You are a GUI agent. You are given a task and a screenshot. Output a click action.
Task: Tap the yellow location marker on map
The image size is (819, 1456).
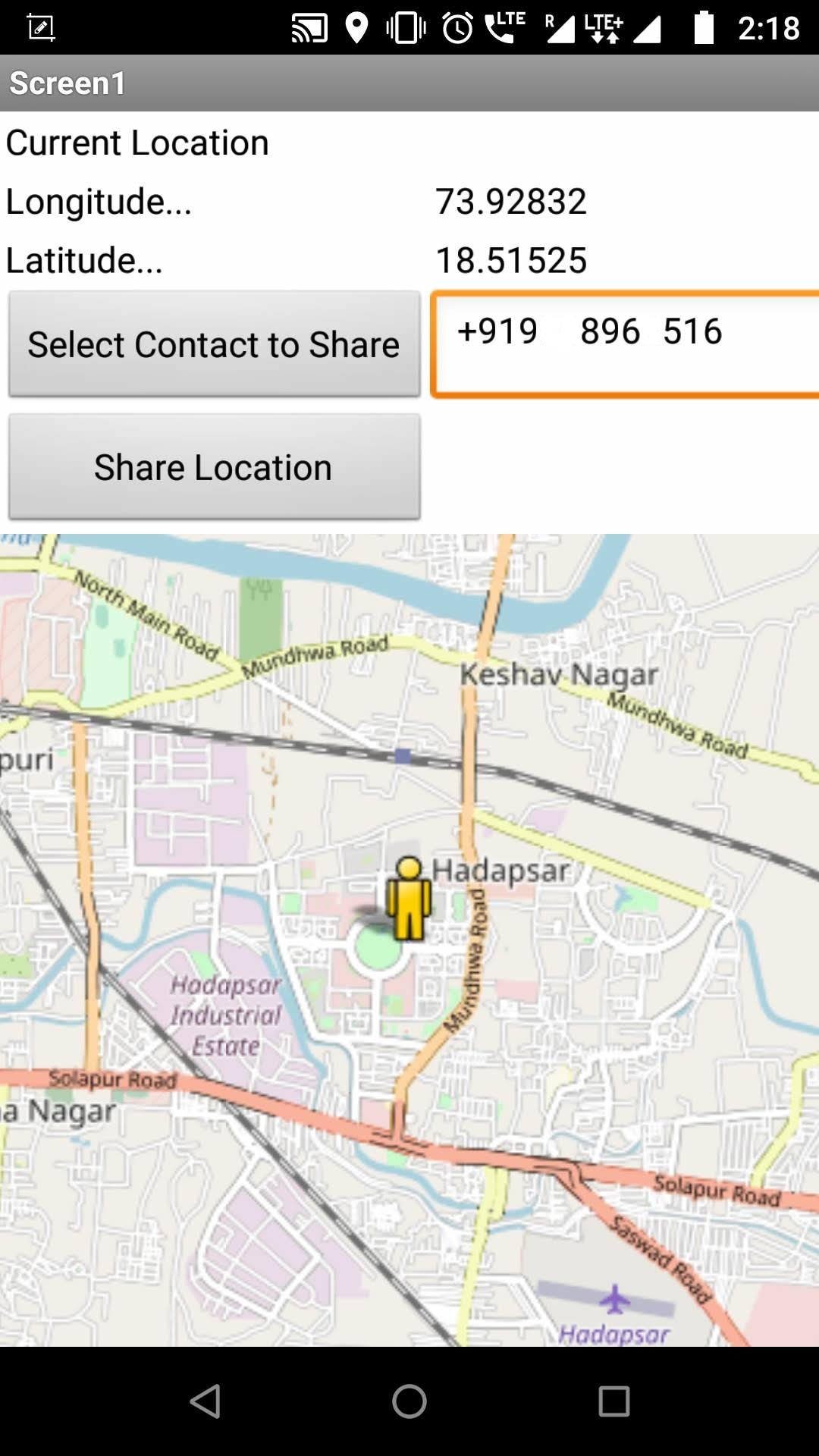[409, 899]
